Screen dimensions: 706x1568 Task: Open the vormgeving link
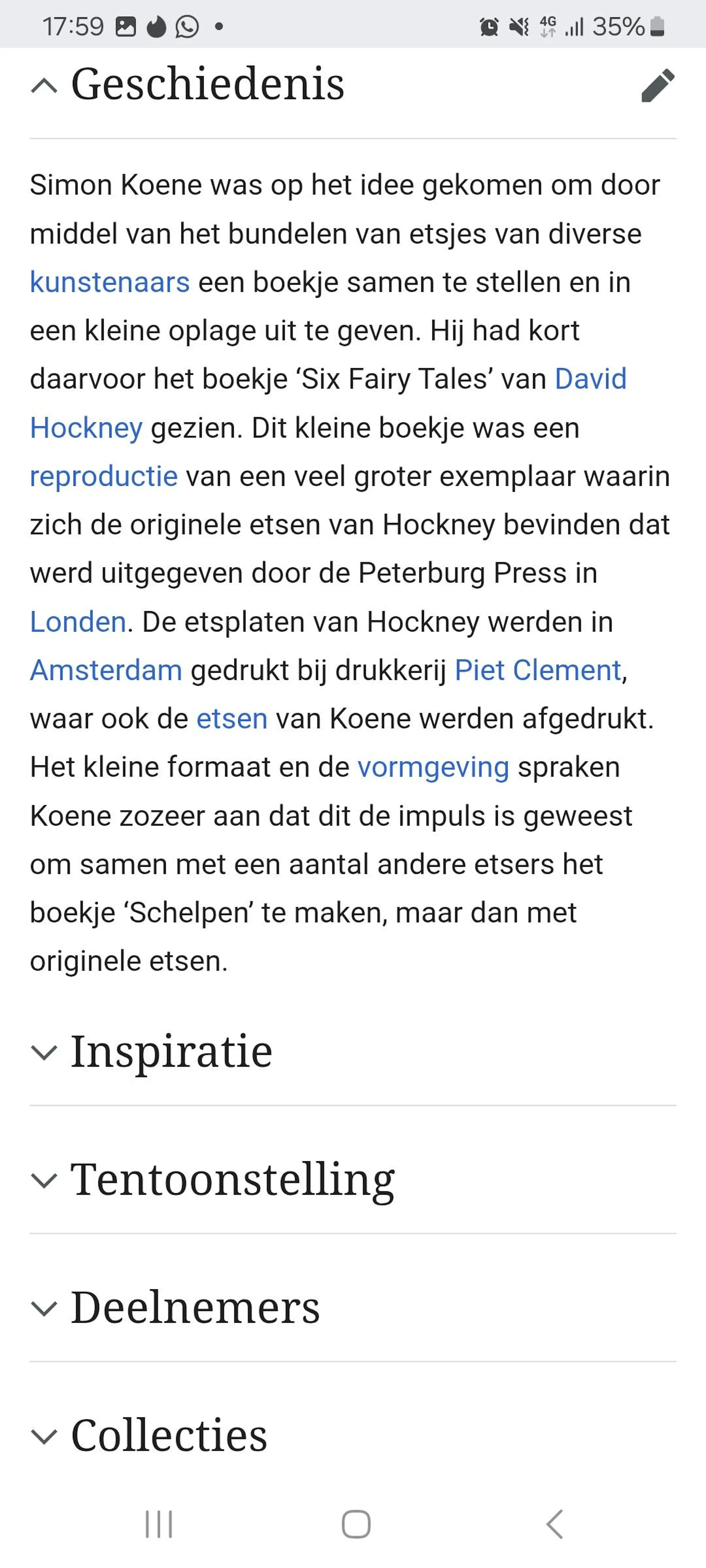[x=433, y=767]
